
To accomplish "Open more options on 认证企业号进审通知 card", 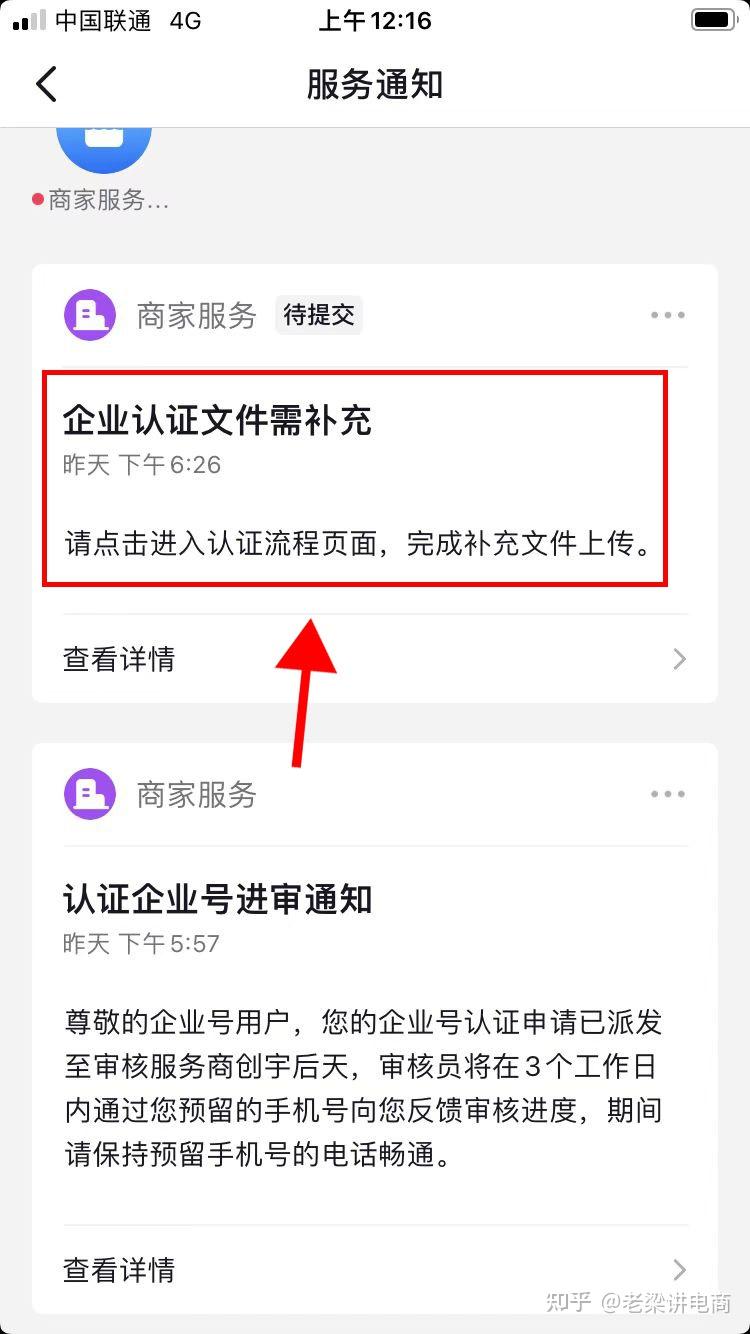I will [667, 794].
